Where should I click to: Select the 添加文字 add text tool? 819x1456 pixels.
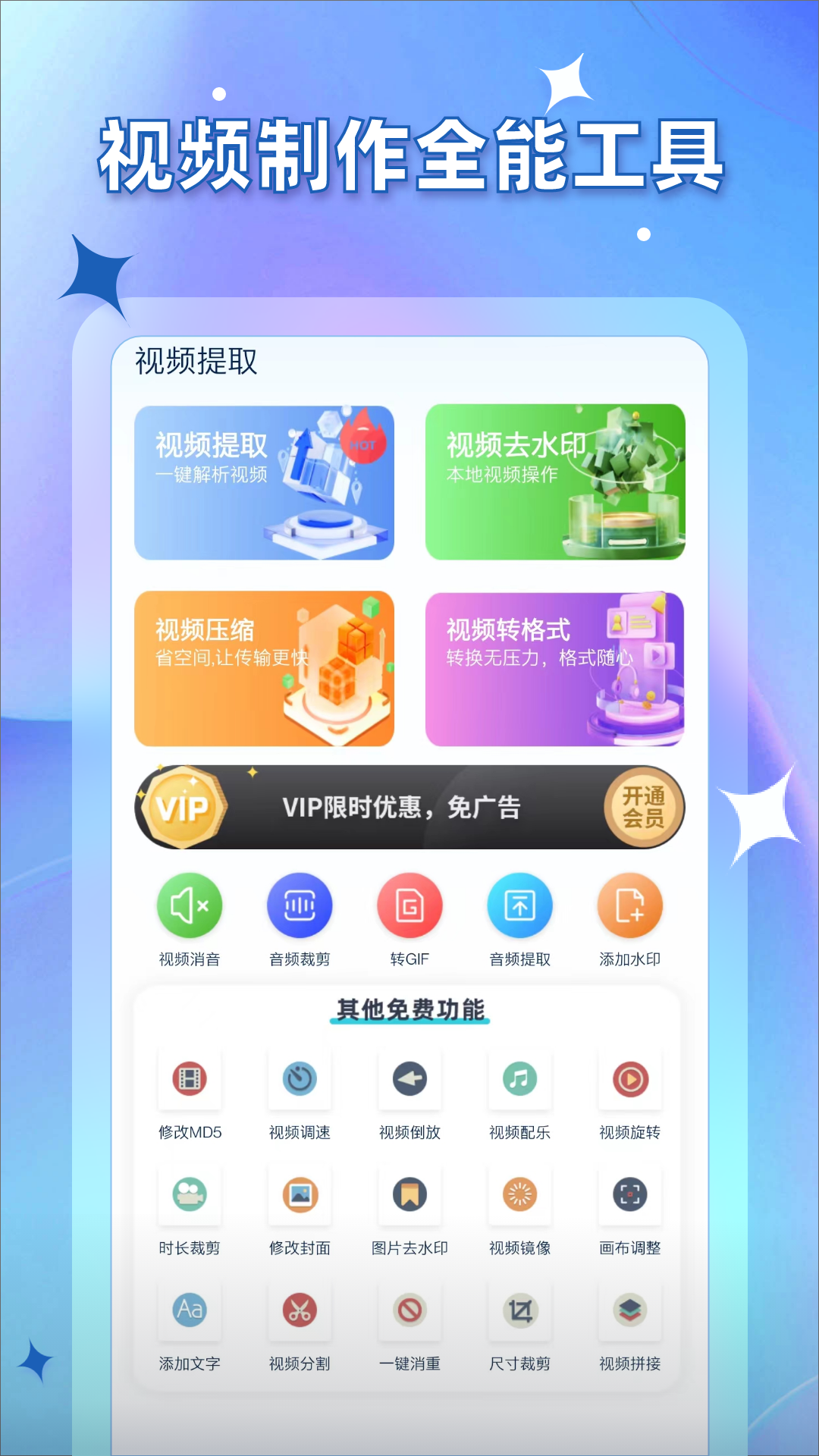(x=189, y=1310)
